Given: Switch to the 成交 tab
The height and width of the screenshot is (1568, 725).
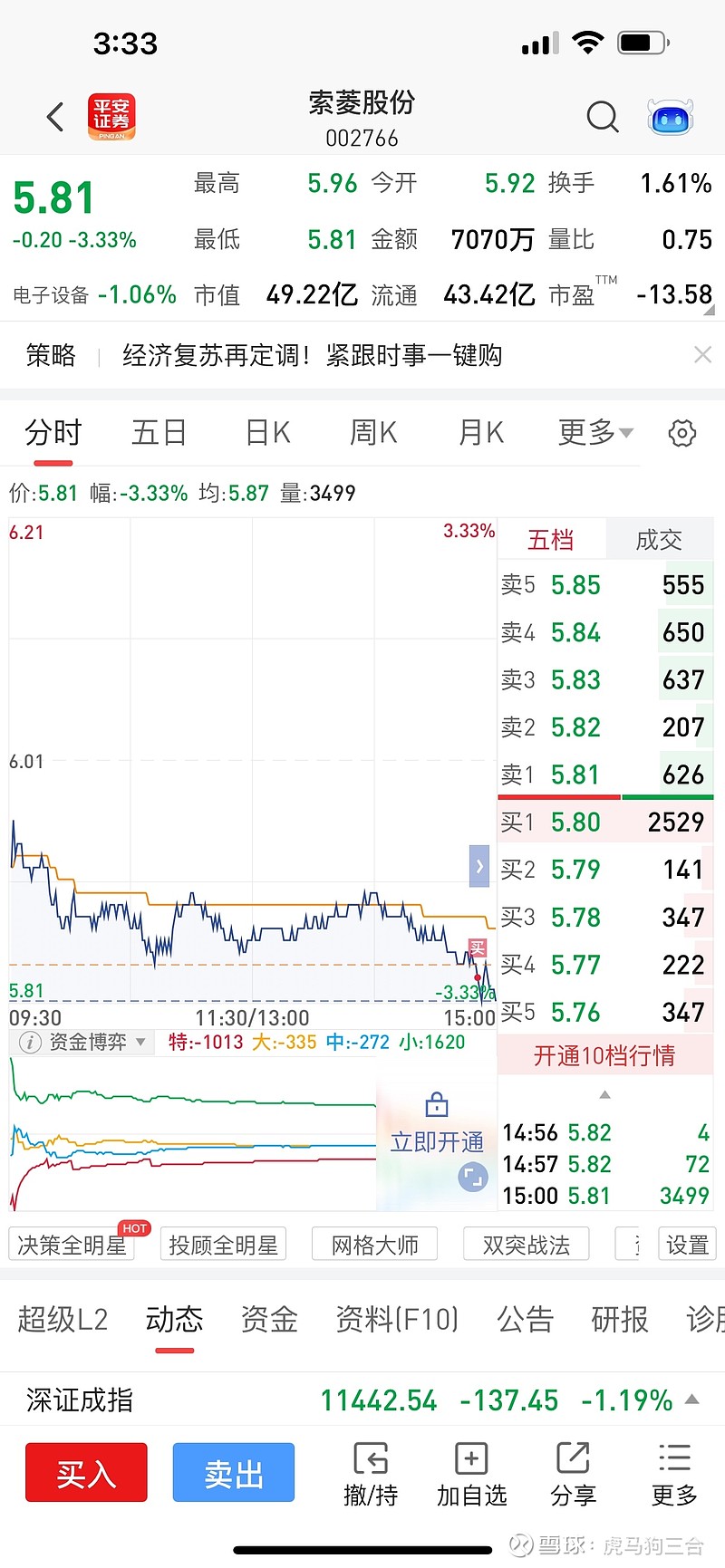Looking at the screenshot, I should [x=659, y=540].
